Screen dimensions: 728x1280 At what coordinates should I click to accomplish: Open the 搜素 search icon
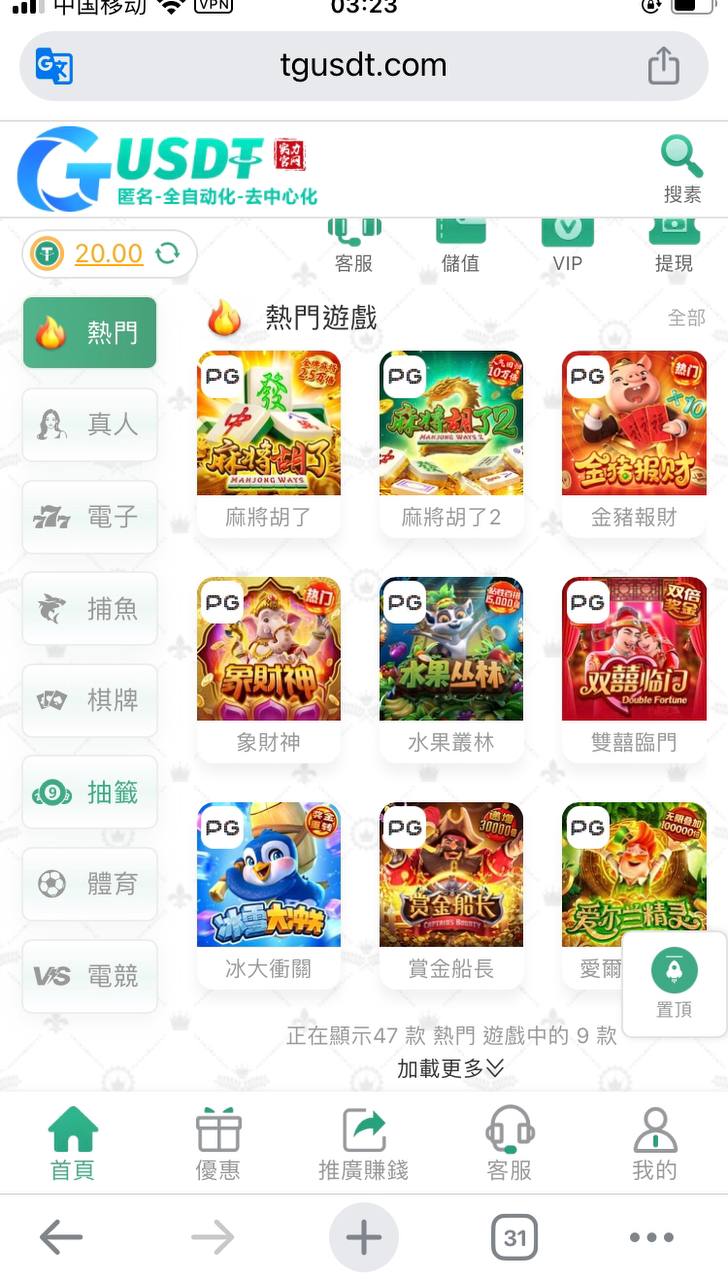click(681, 168)
